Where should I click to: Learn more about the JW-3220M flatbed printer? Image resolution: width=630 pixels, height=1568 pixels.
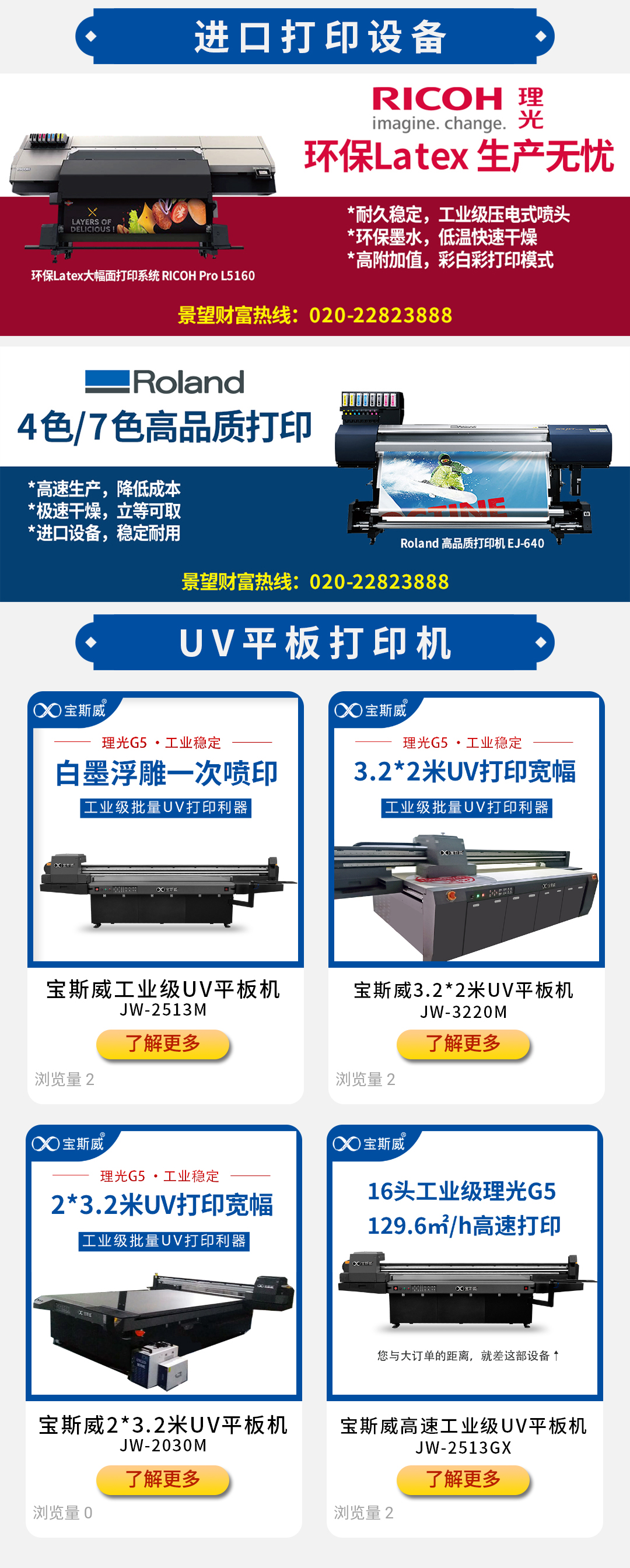coord(463,1044)
